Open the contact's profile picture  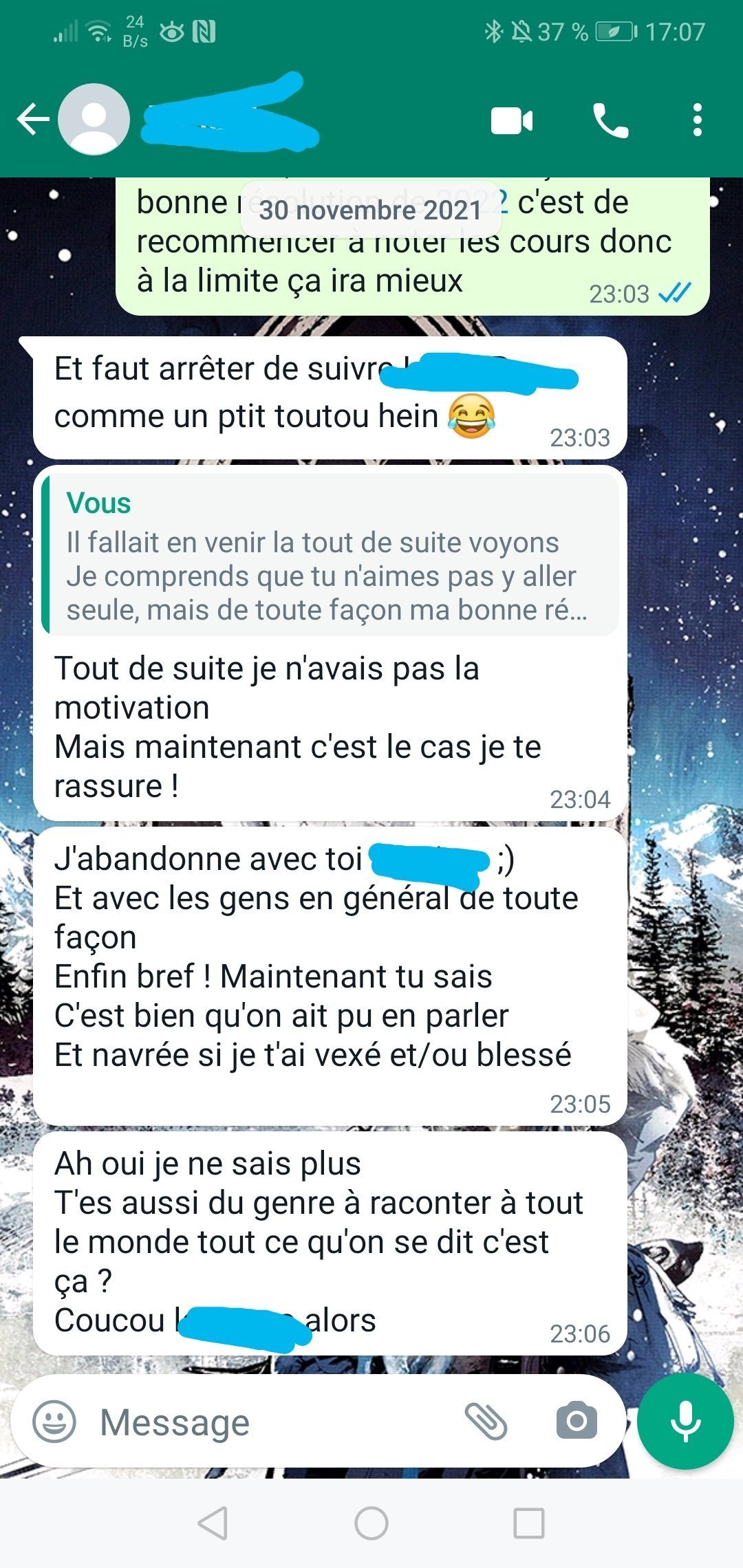pos(94,120)
